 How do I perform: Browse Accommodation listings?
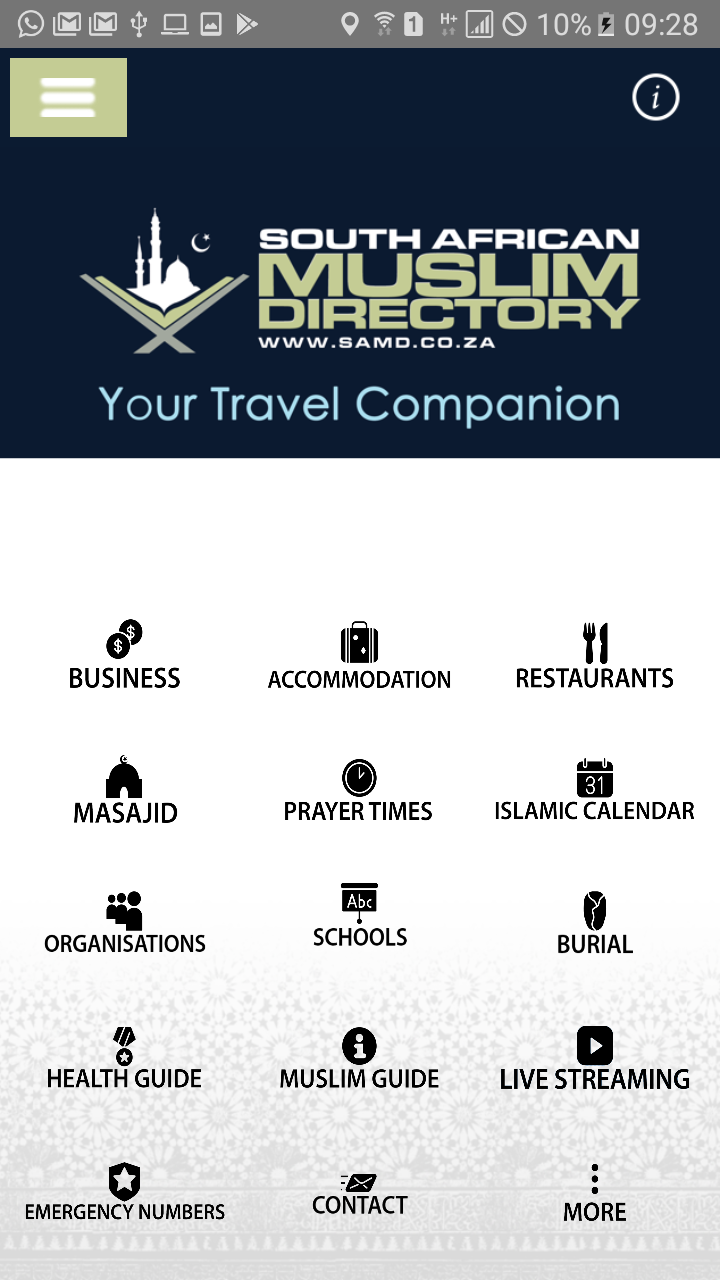point(359,657)
